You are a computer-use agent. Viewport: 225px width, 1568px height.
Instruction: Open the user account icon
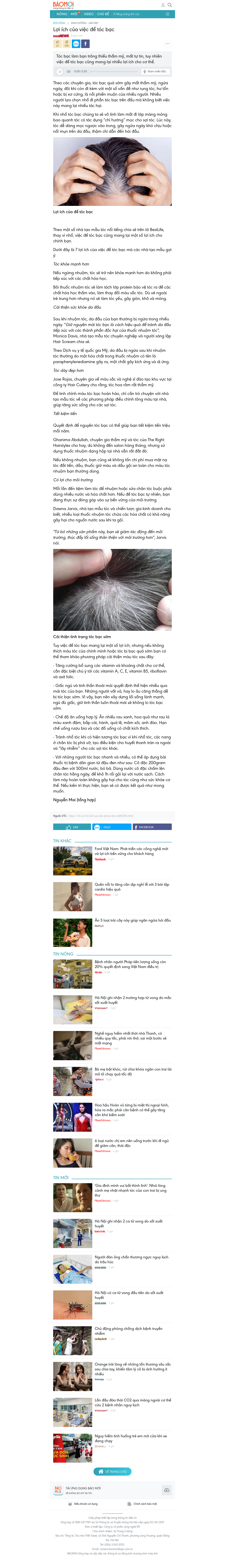163,5
